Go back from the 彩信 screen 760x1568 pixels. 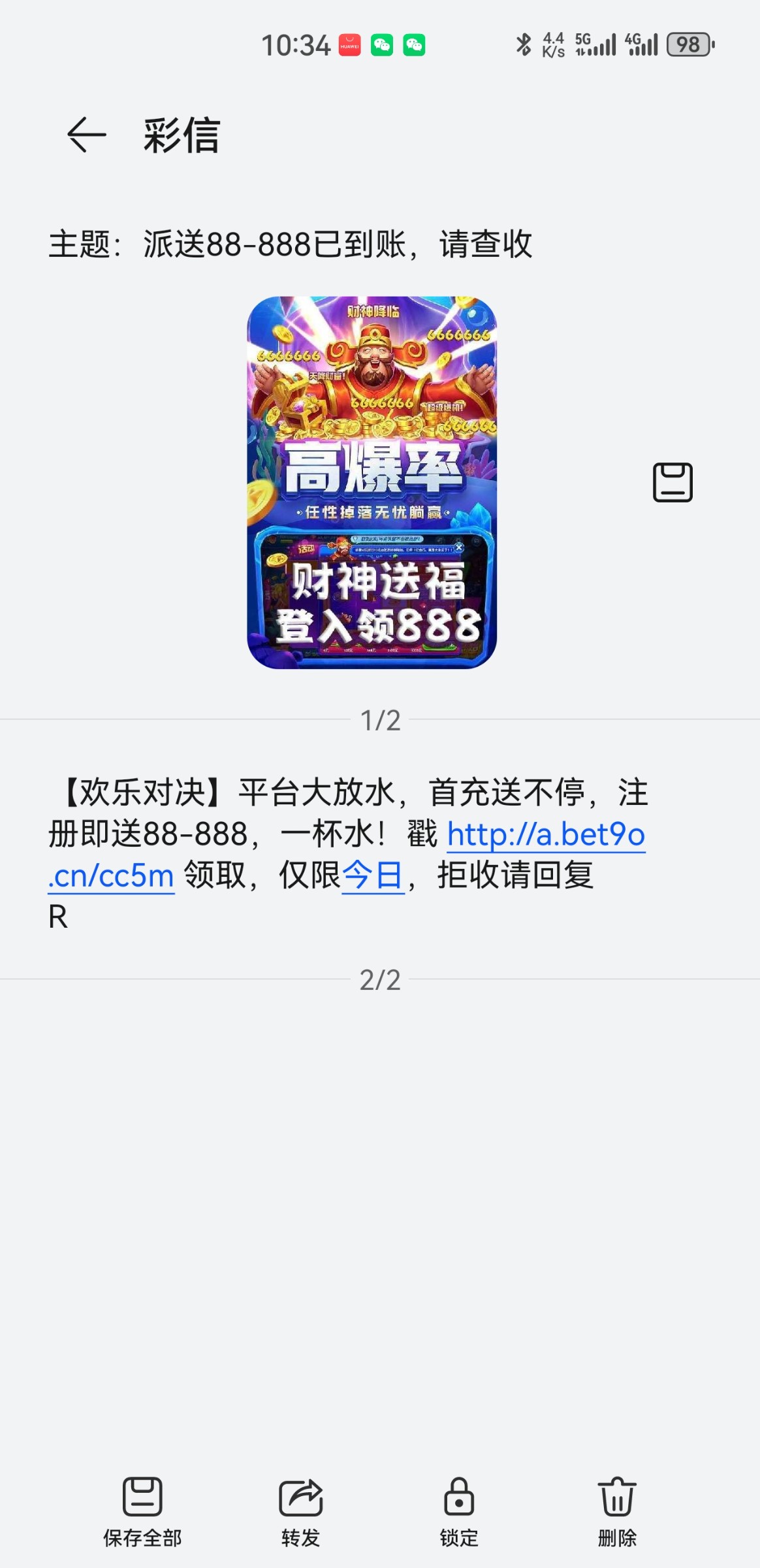coord(87,135)
